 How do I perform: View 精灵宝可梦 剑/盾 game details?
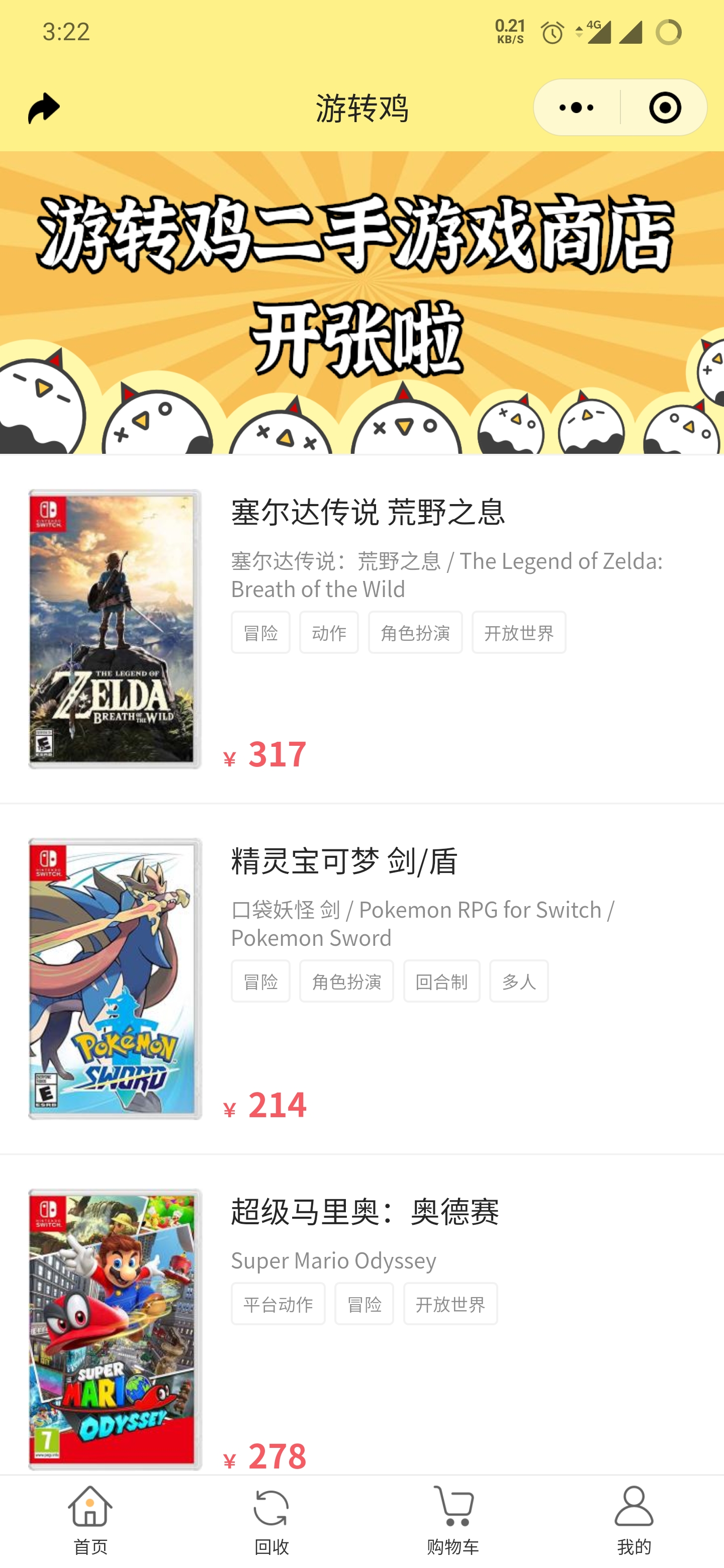[361, 978]
